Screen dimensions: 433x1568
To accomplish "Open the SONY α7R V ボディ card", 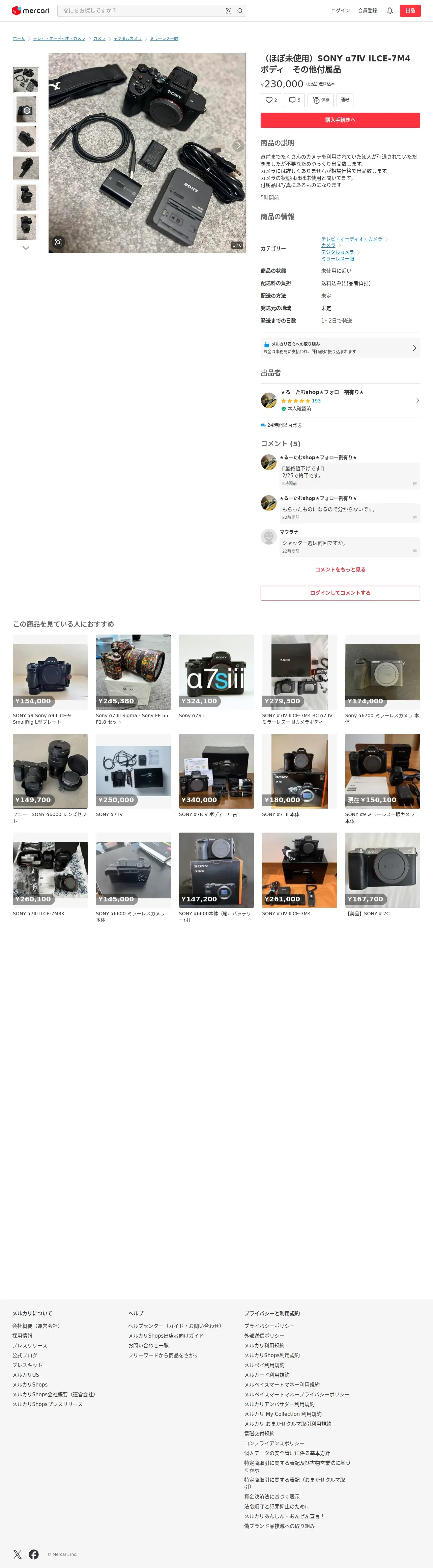I will [x=216, y=776].
